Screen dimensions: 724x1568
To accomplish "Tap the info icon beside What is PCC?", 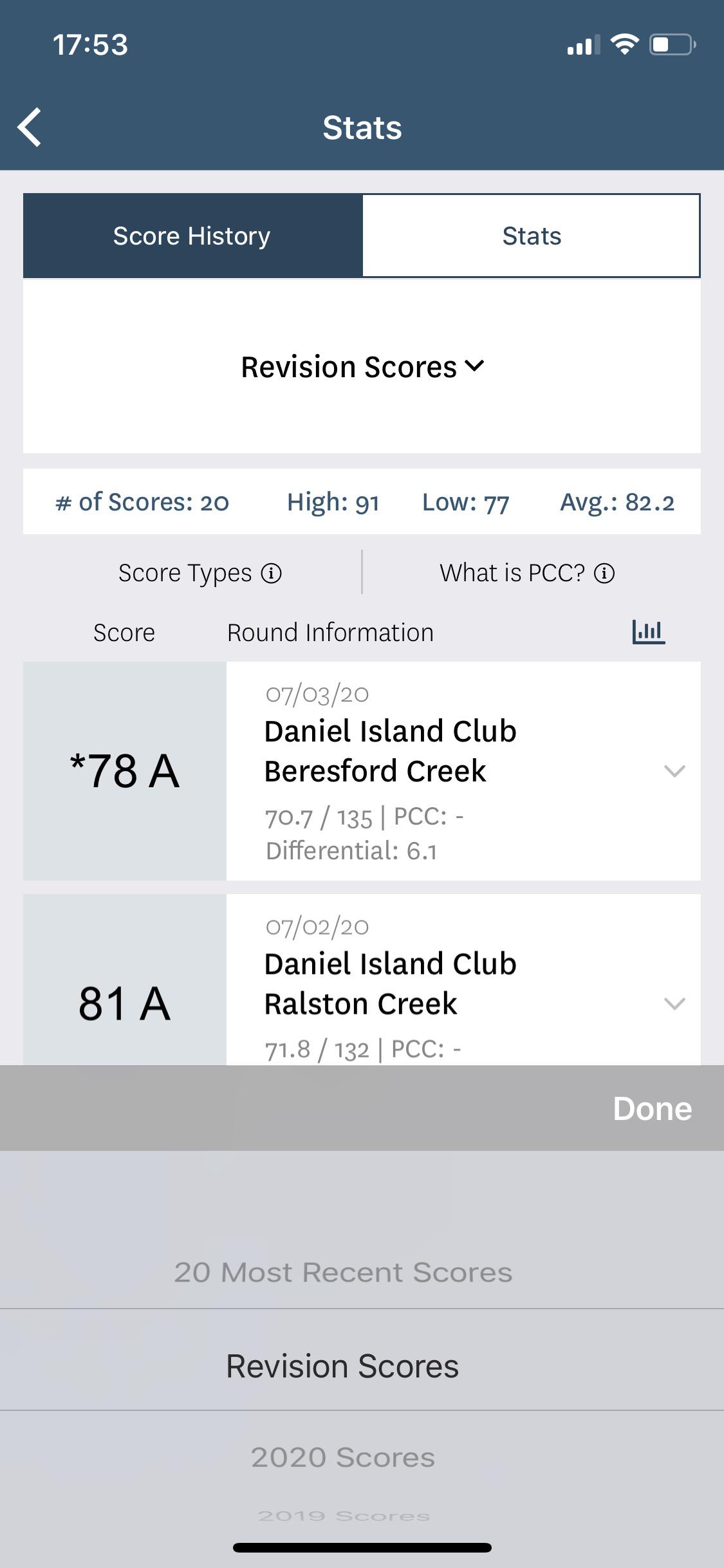I will pos(604,572).
